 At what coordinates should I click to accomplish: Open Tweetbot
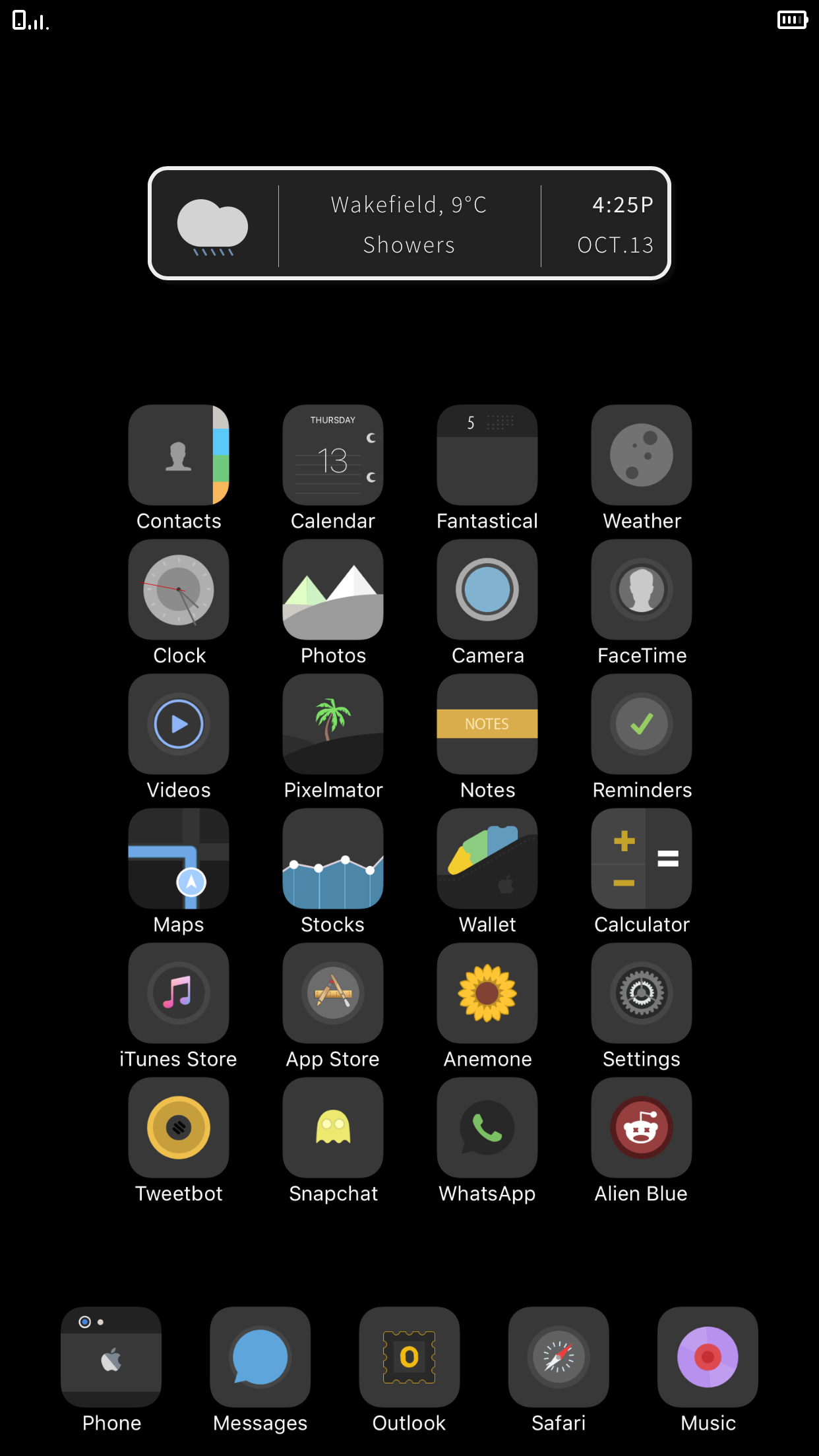179,1128
